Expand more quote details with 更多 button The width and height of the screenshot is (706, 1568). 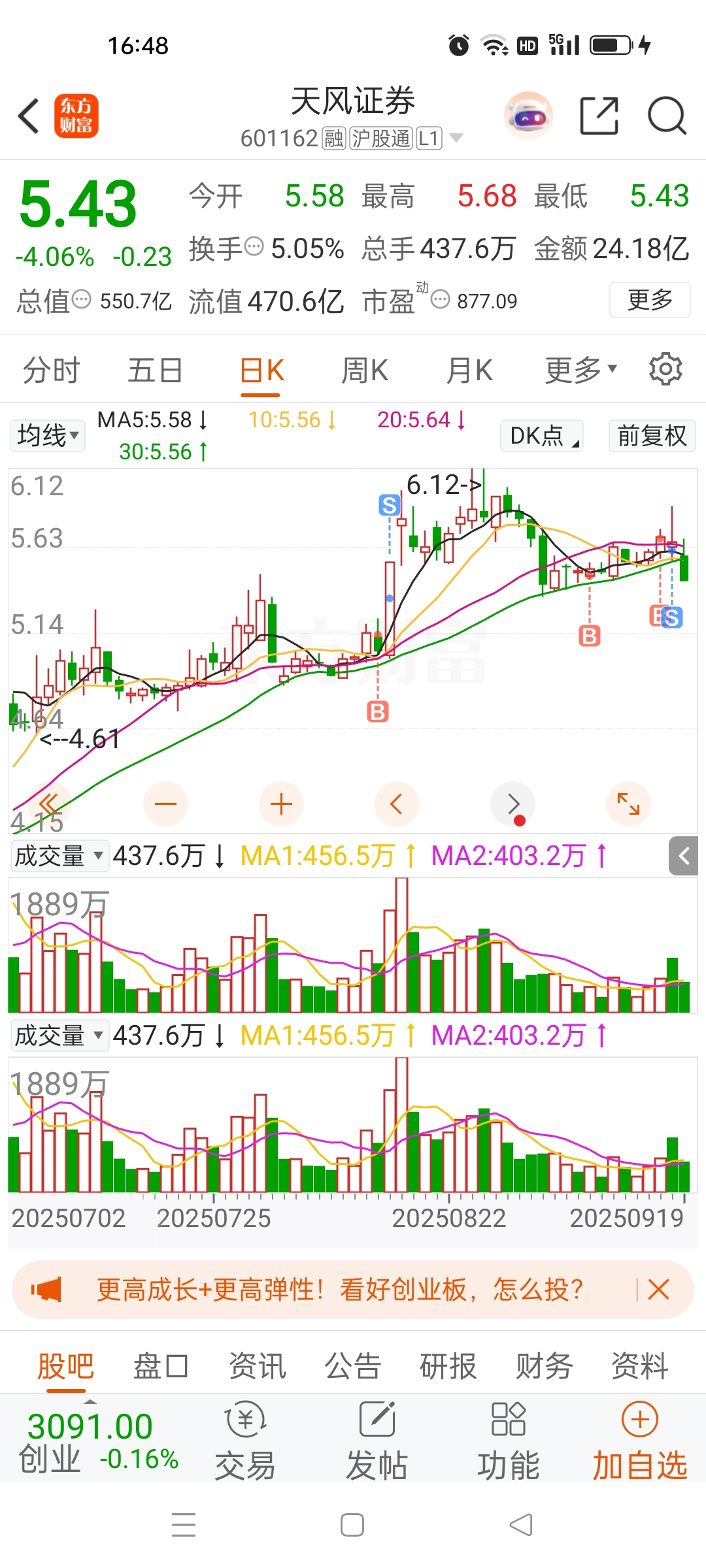650,300
